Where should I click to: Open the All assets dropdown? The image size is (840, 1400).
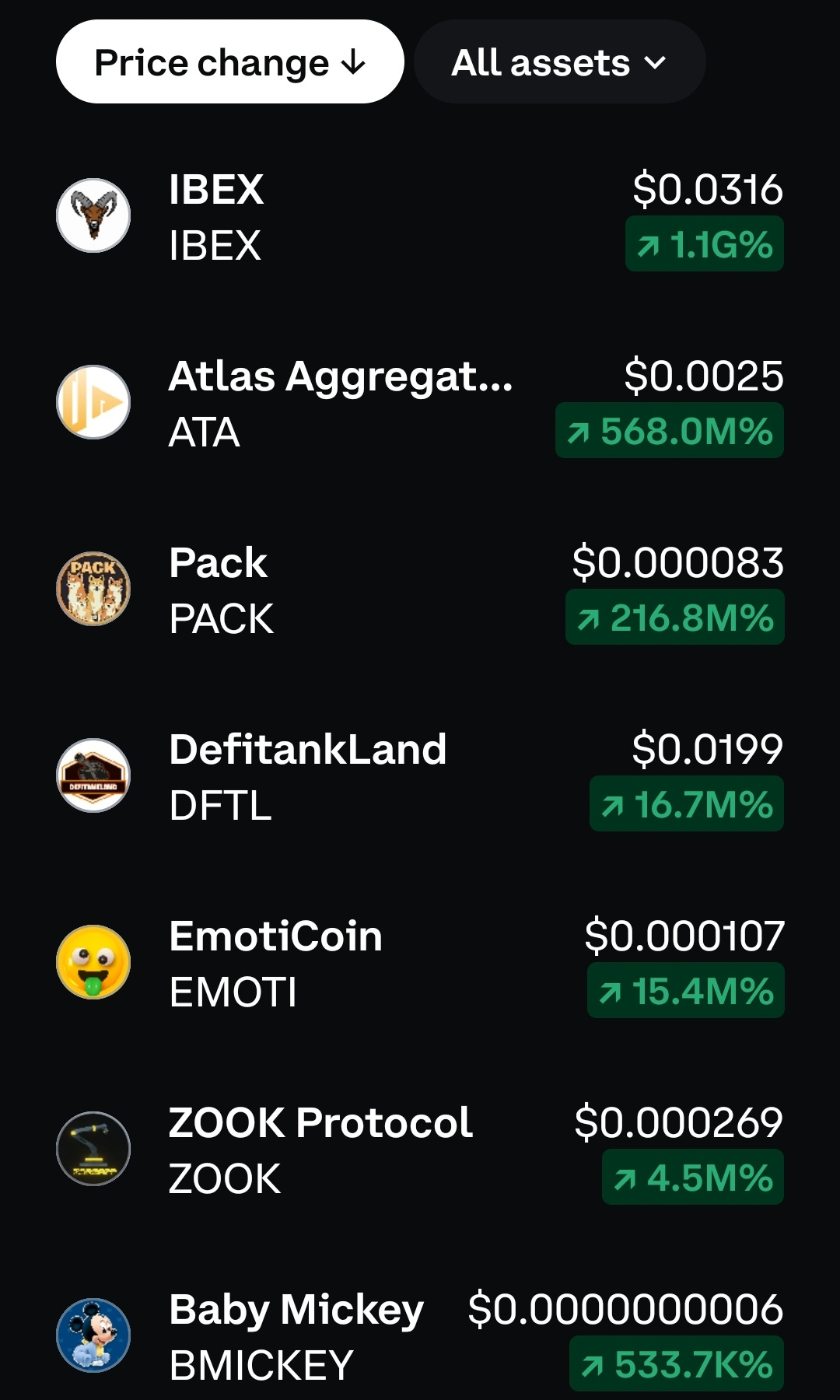560,61
